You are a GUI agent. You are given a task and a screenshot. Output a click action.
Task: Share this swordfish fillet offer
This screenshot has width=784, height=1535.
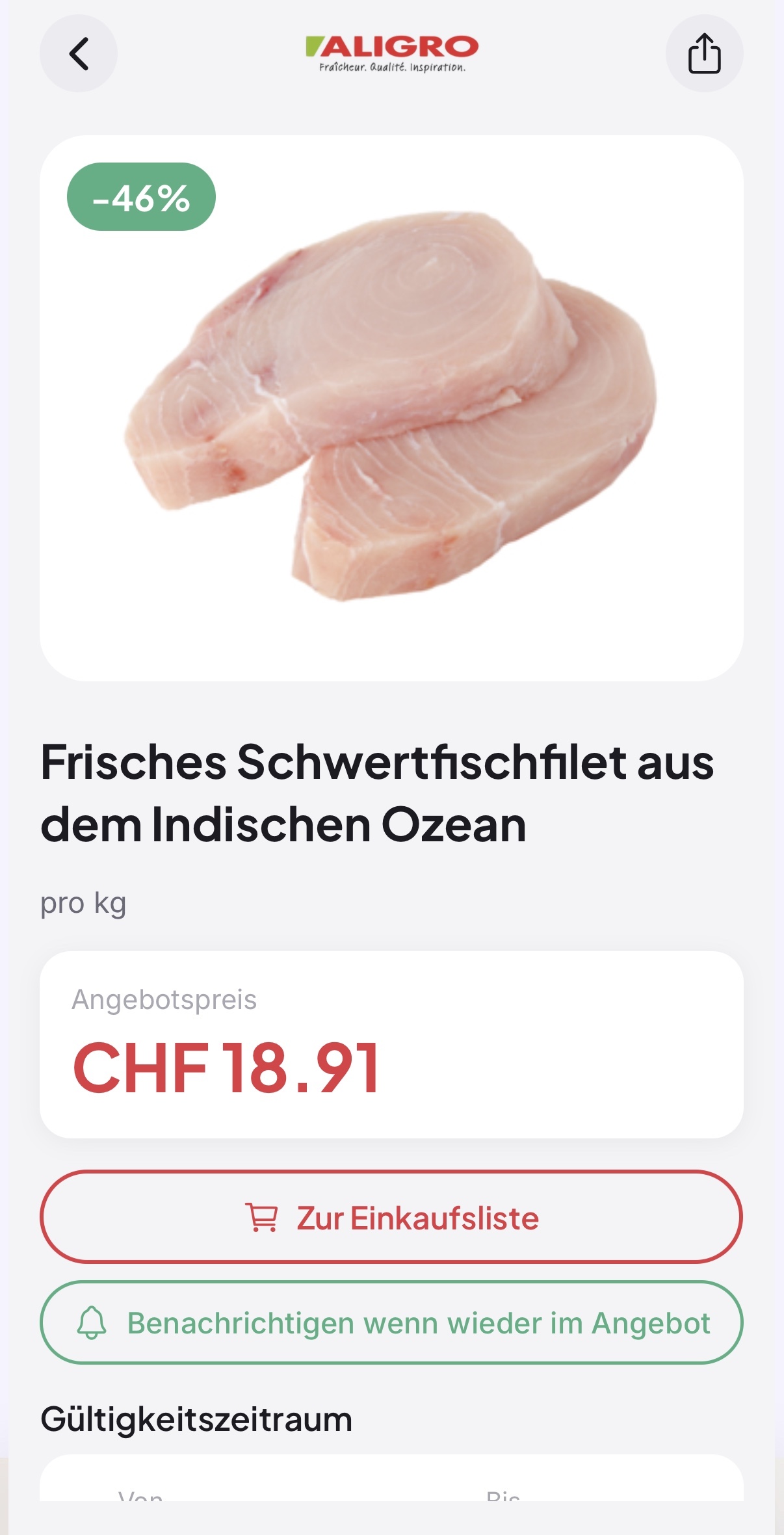point(704,53)
